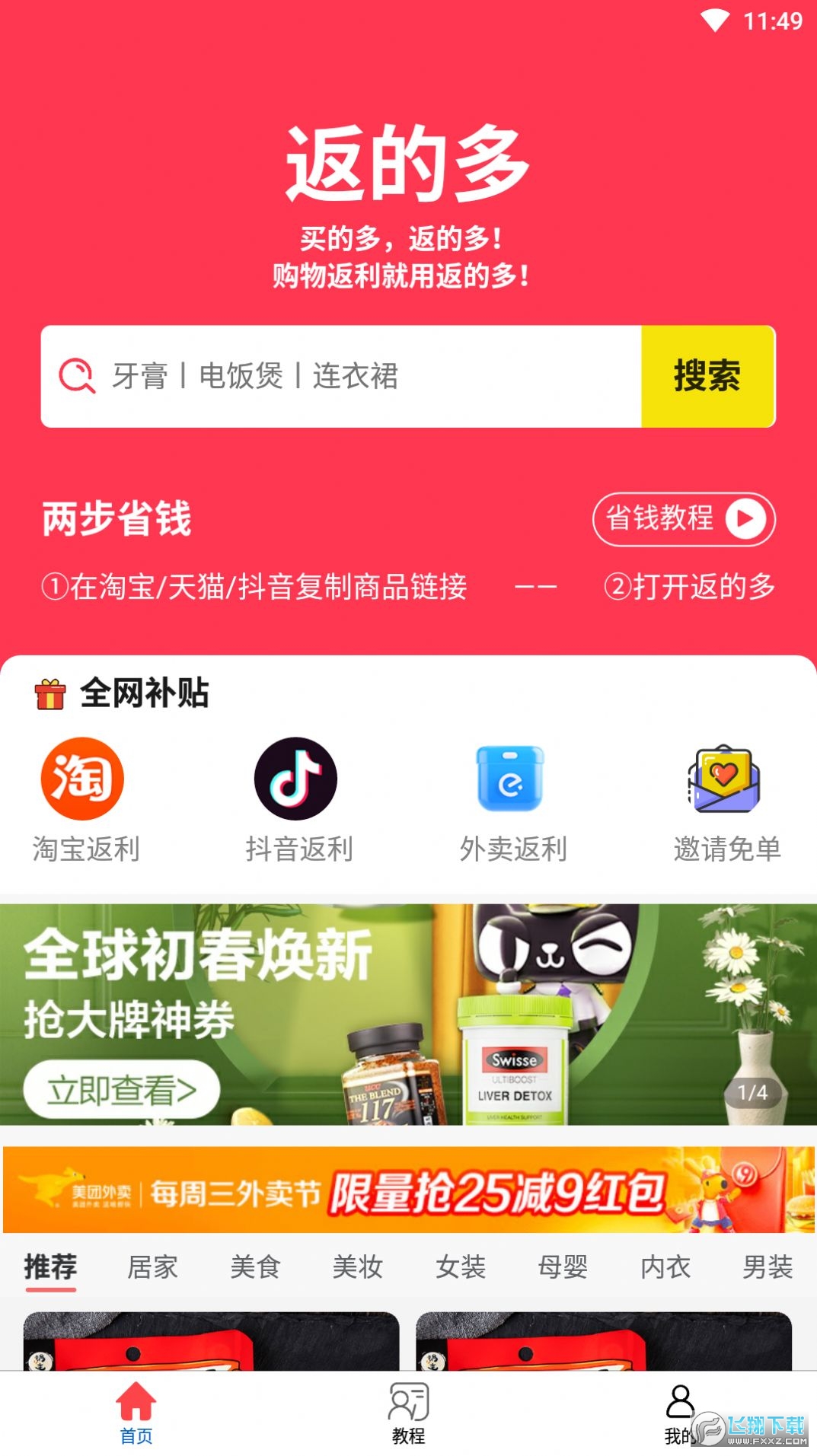Screen dimensions: 817x1456
Task: Open 邀请免单
Action: [726, 798]
